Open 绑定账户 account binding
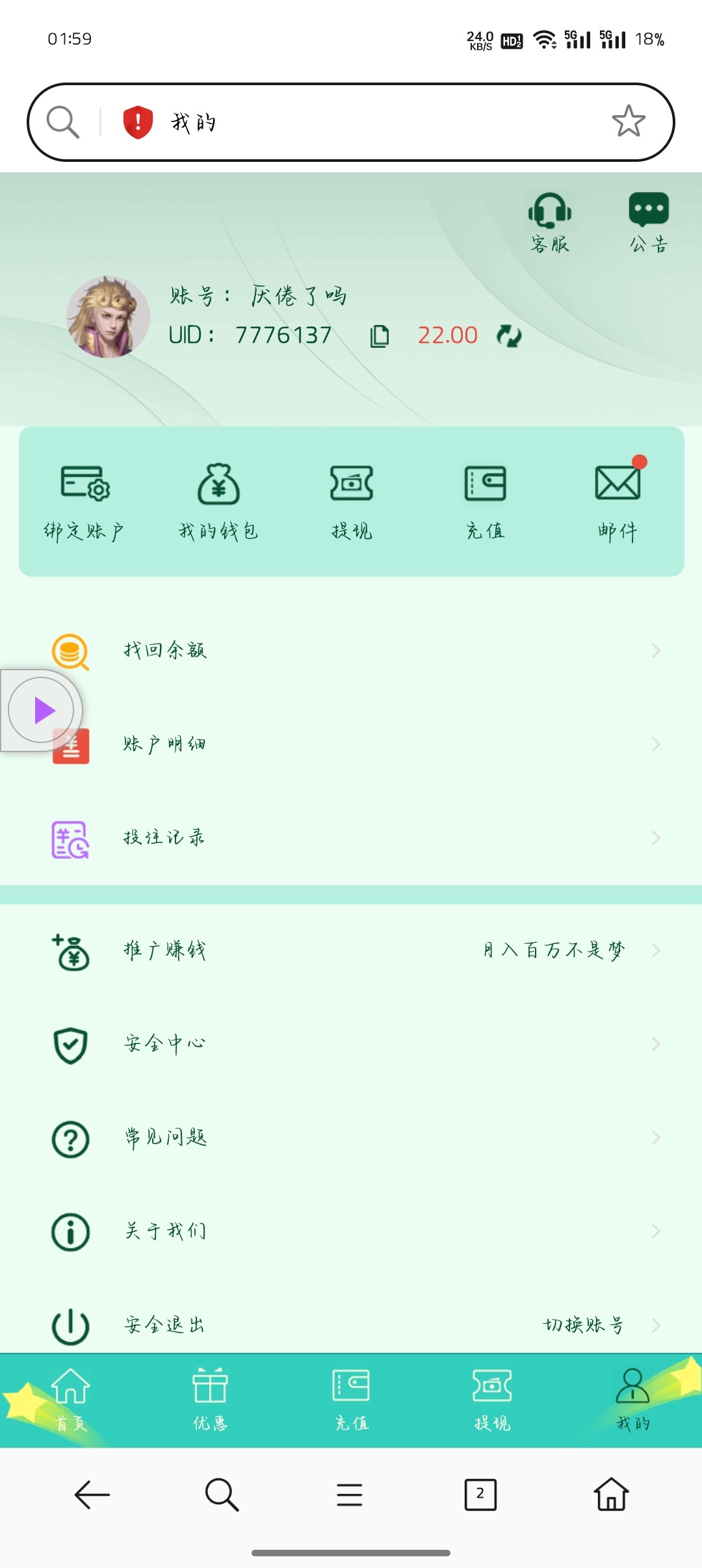The height and width of the screenshot is (1568, 702). [84, 502]
